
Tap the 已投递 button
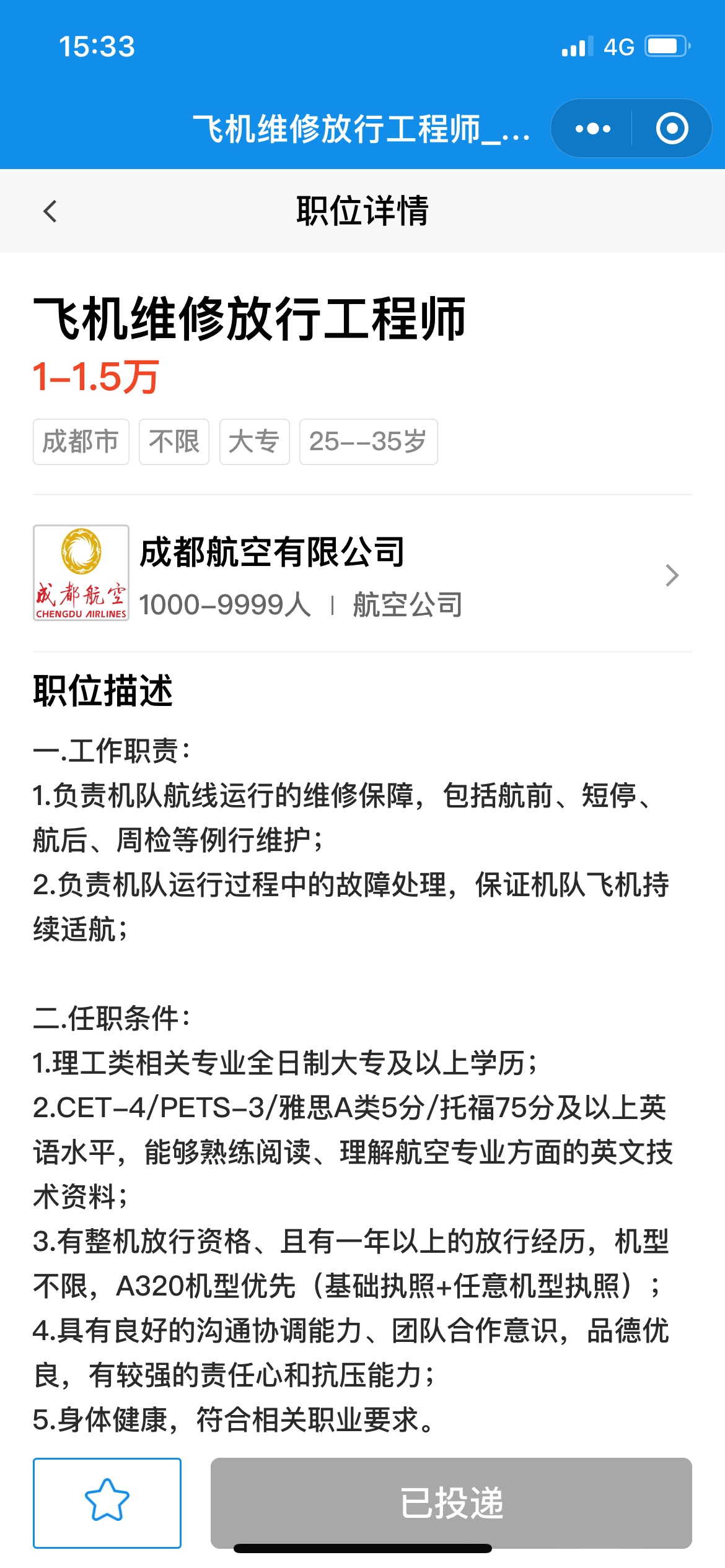pos(451,1502)
